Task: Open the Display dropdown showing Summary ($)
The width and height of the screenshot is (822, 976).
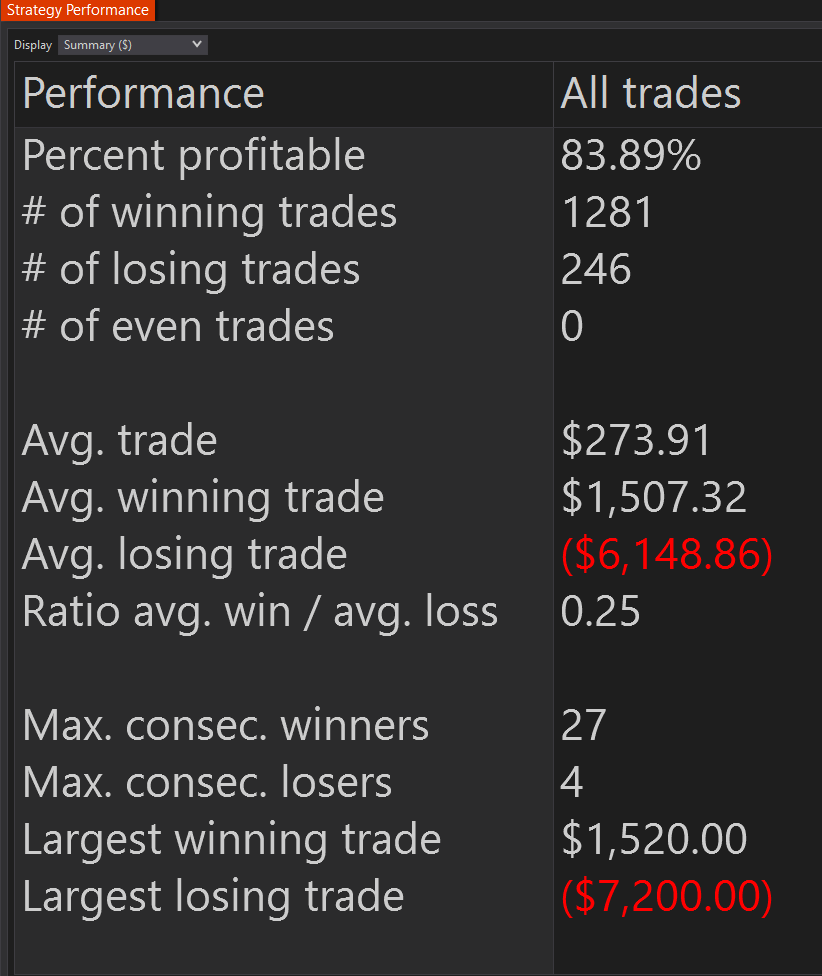Action: point(133,45)
